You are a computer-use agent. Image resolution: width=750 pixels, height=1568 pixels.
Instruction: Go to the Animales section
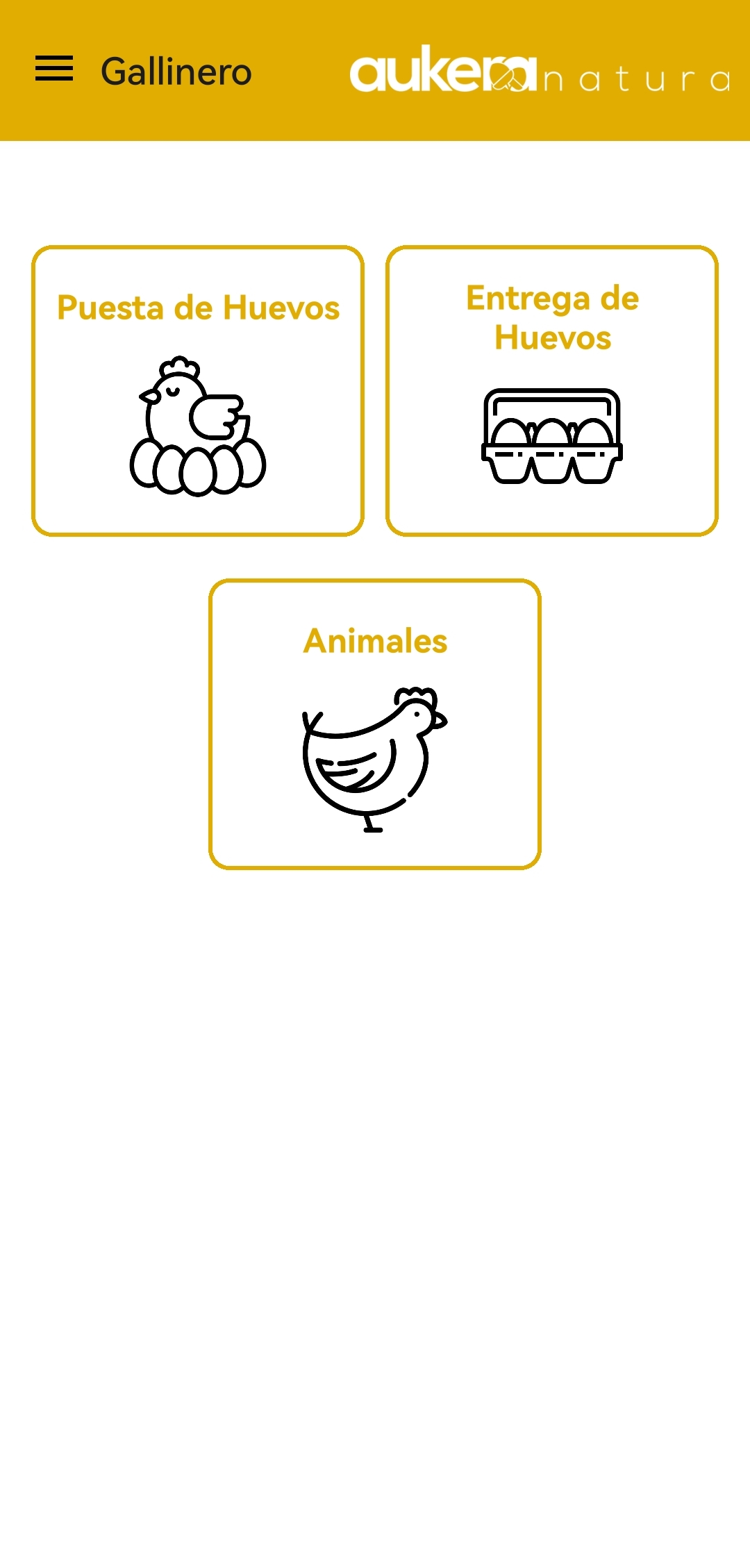tap(375, 724)
